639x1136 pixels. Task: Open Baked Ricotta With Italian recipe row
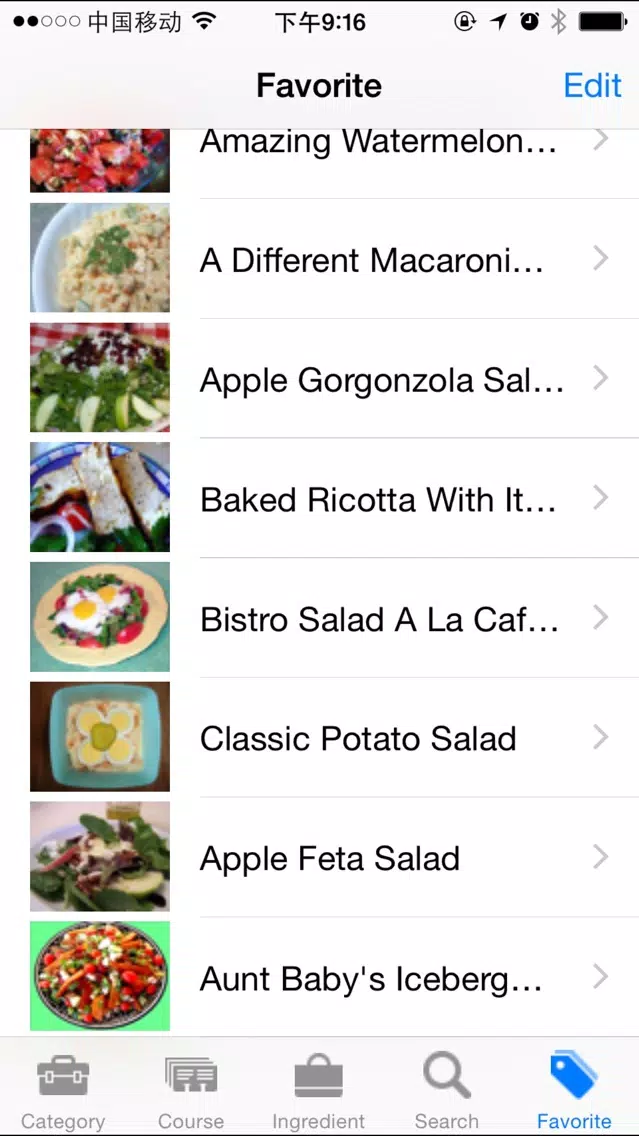click(x=320, y=498)
